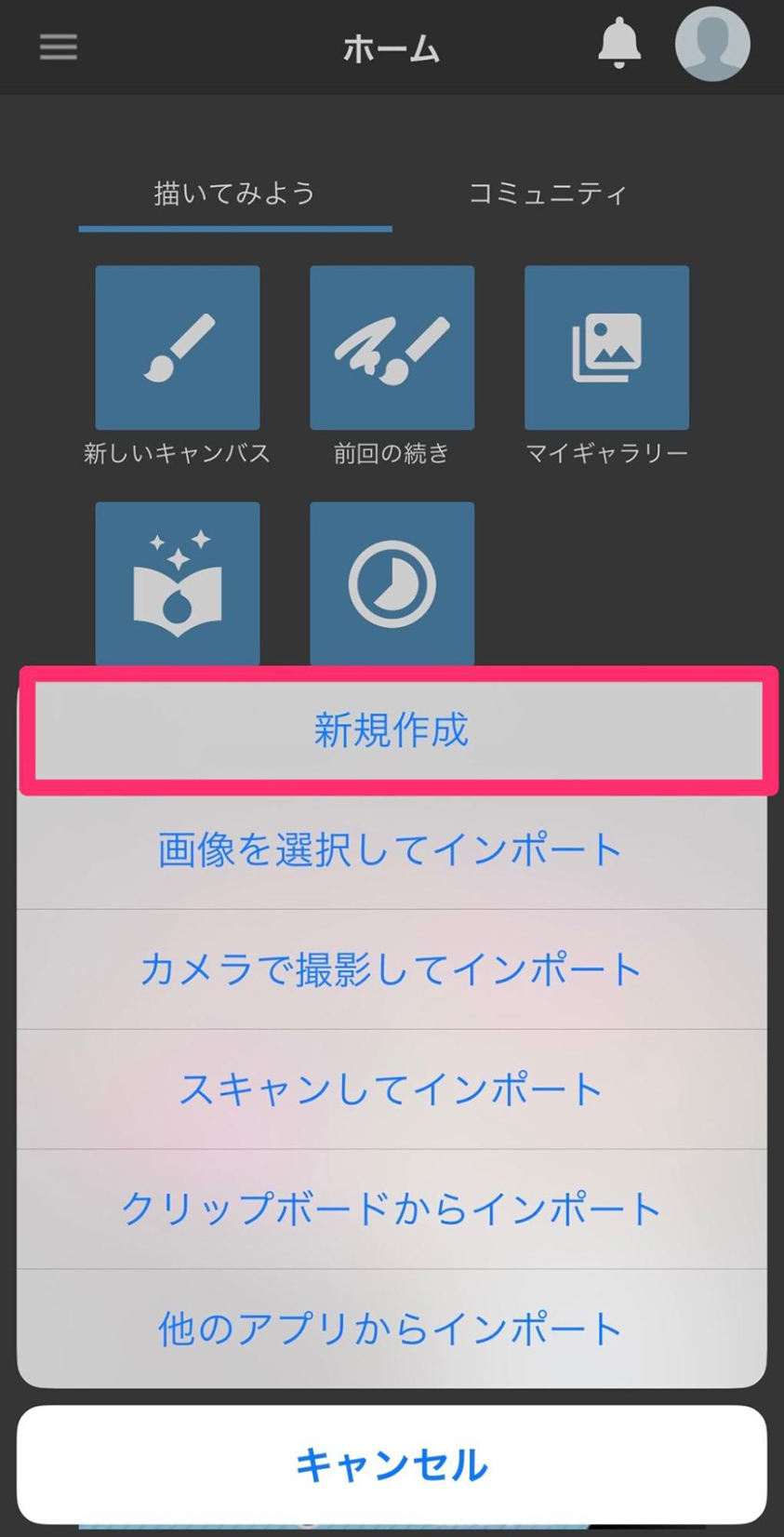Choose 画像を選択してインポート option
This screenshot has height=1537, width=784.
click(x=392, y=850)
